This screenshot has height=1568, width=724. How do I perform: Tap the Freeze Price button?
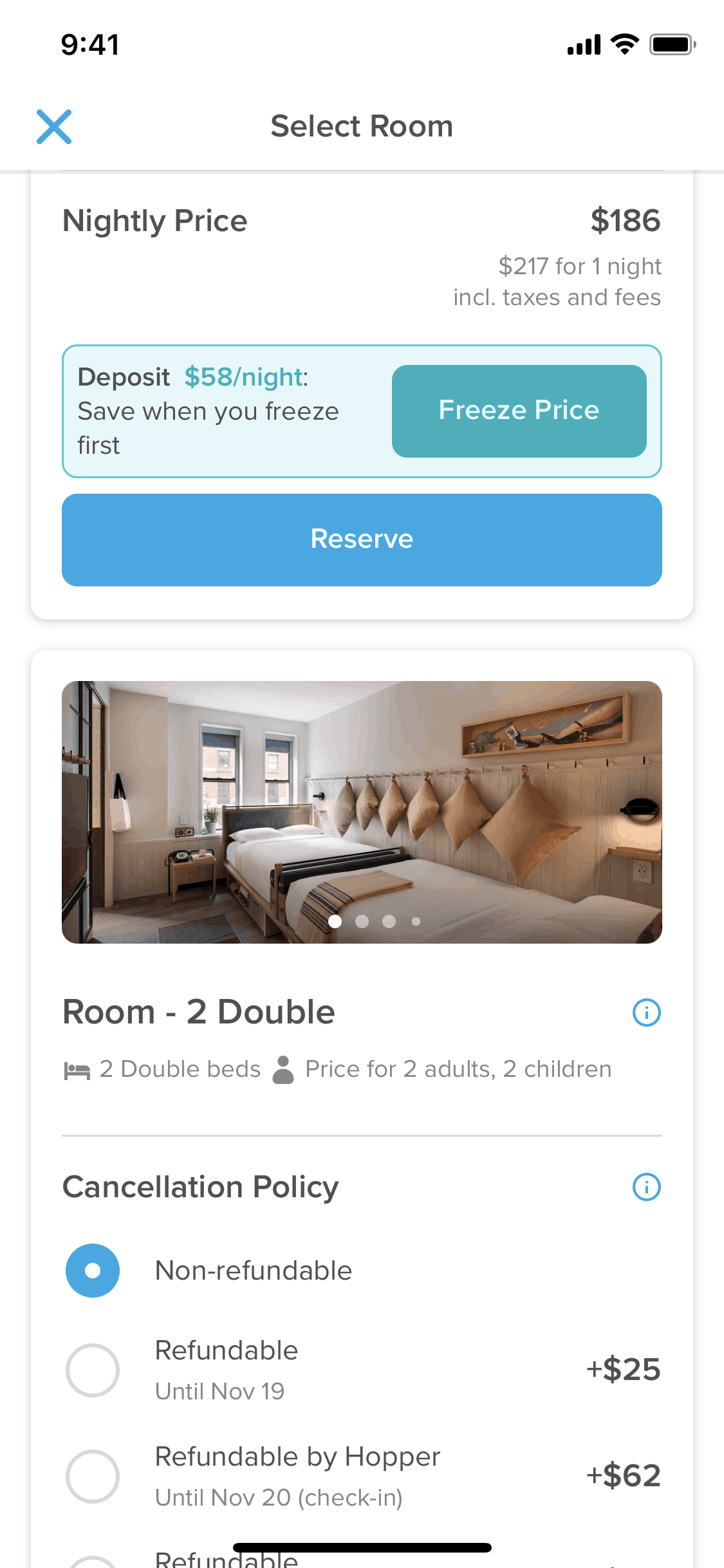coord(519,411)
